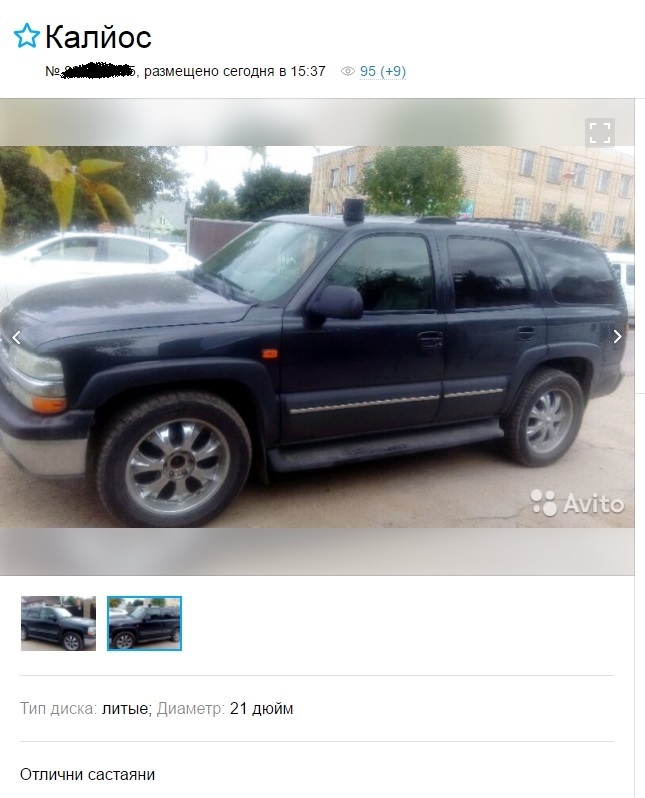Go to the previous photo

[x=16, y=337]
